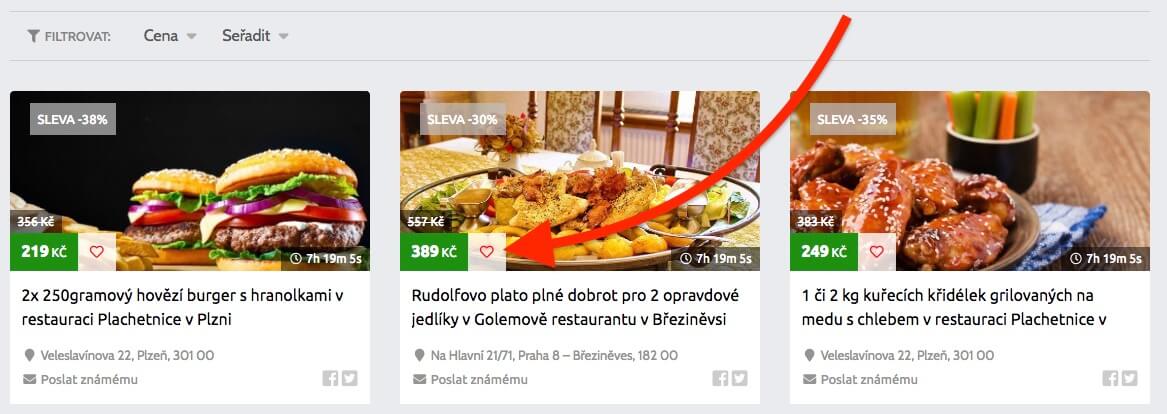This screenshot has height=414, width=1167.
Task: Share the Rudolfovo plato deal on Twitter
Action: click(739, 379)
